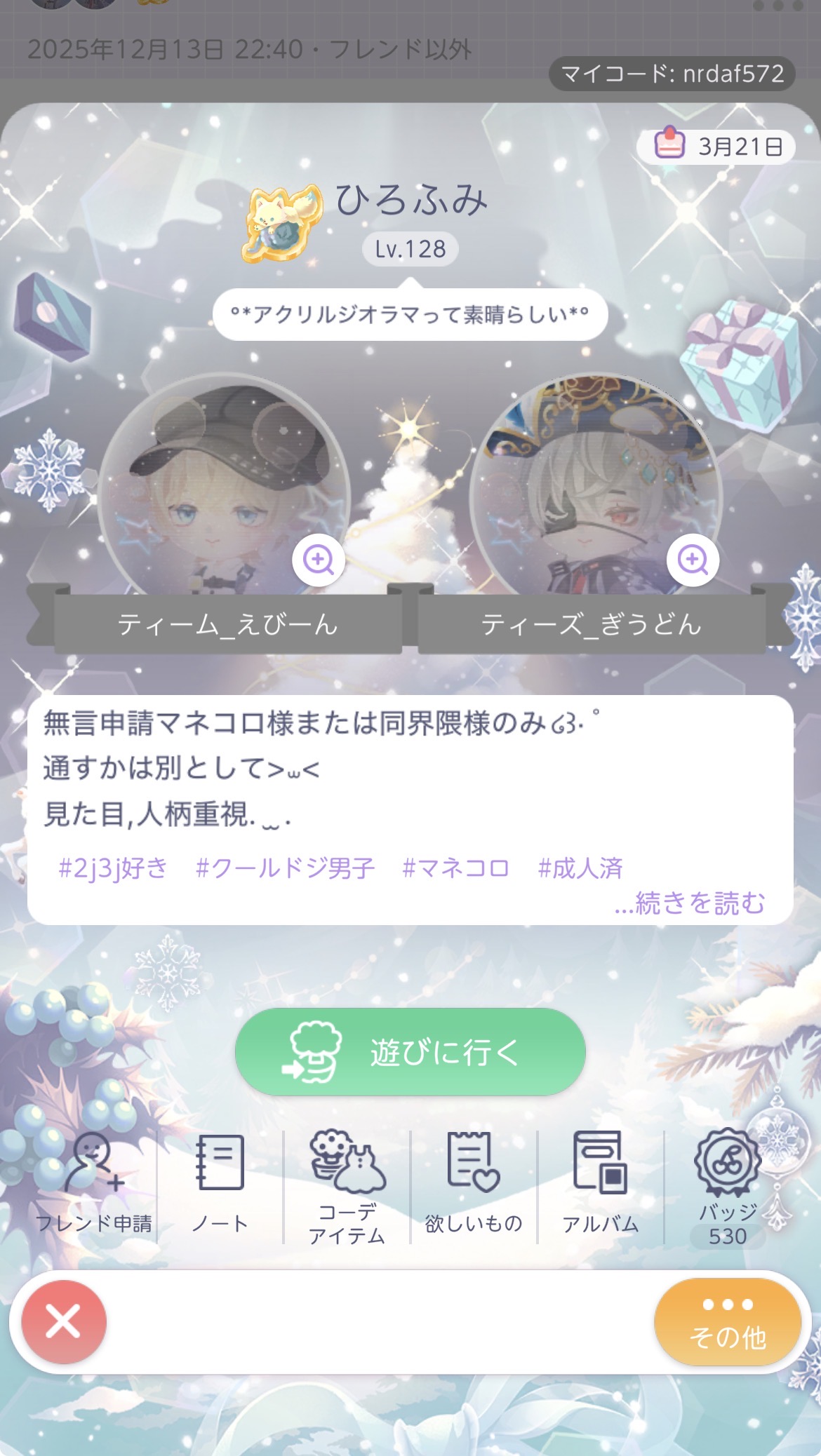Screen dimensions: 821x1456
Task: Send a フレンド申請 request
Action: point(93,1185)
